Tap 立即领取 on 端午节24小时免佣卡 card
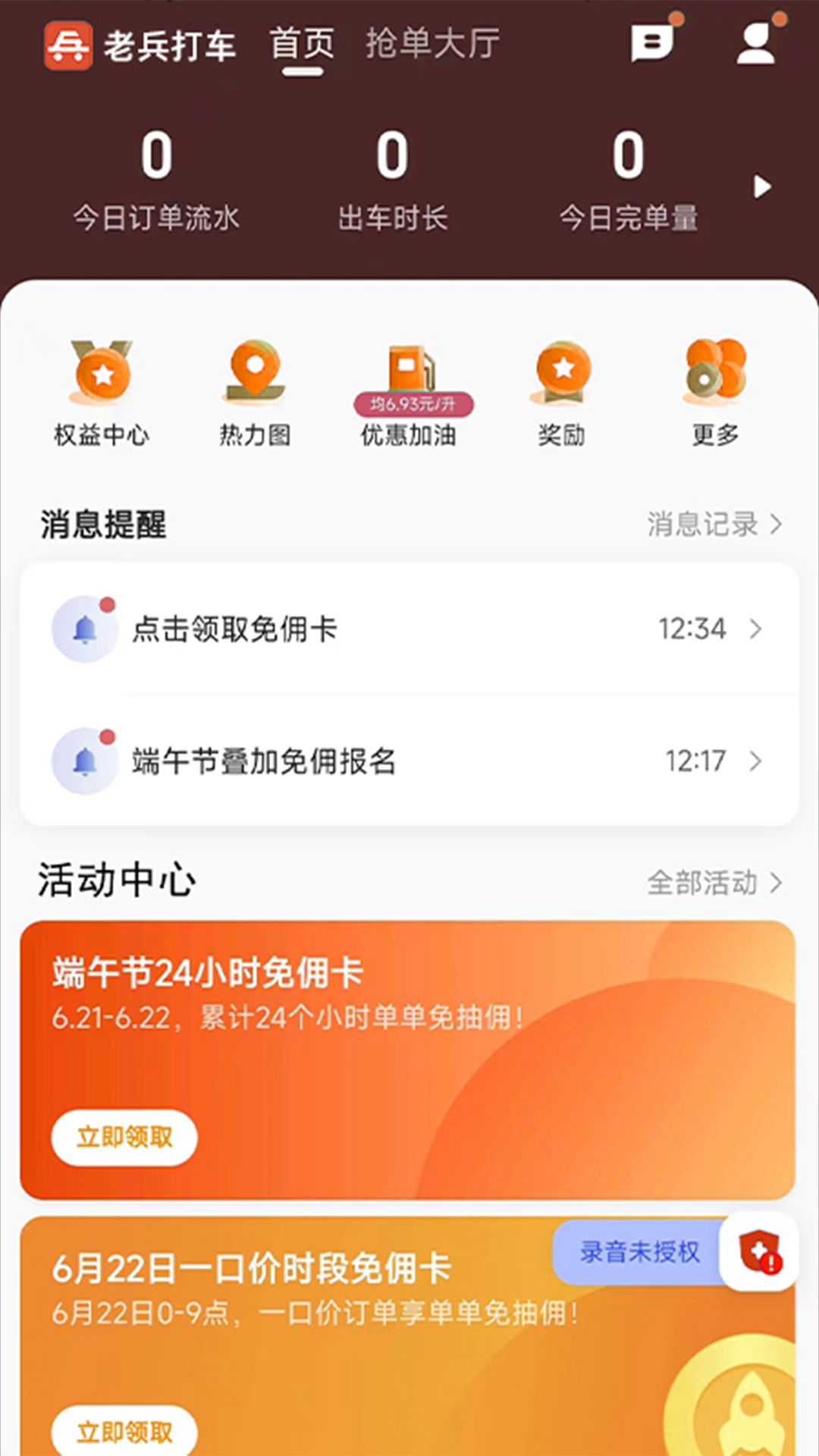Viewport: 819px width, 1456px height. (x=124, y=1137)
